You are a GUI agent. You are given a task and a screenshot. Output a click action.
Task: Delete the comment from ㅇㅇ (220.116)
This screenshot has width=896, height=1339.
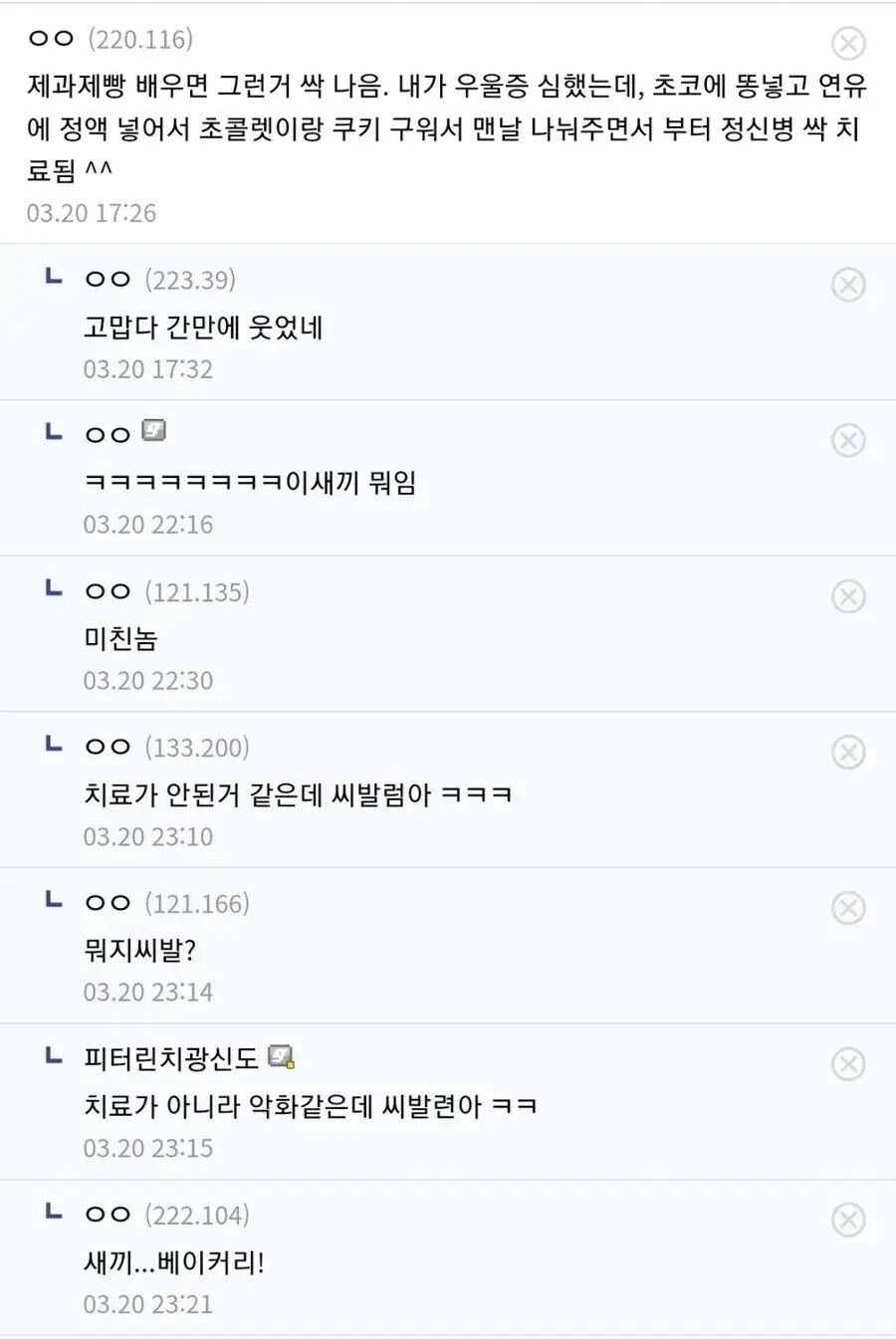pyautogui.click(x=848, y=43)
